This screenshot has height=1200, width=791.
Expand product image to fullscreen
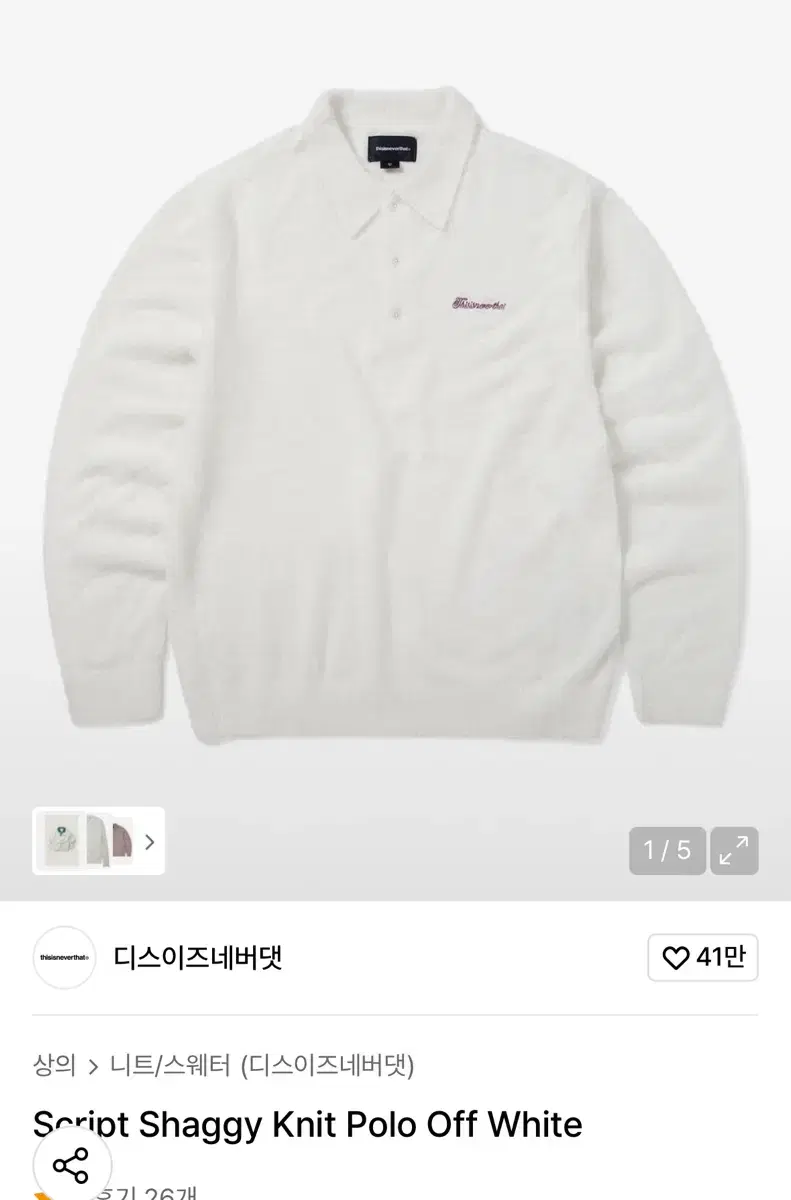[734, 851]
